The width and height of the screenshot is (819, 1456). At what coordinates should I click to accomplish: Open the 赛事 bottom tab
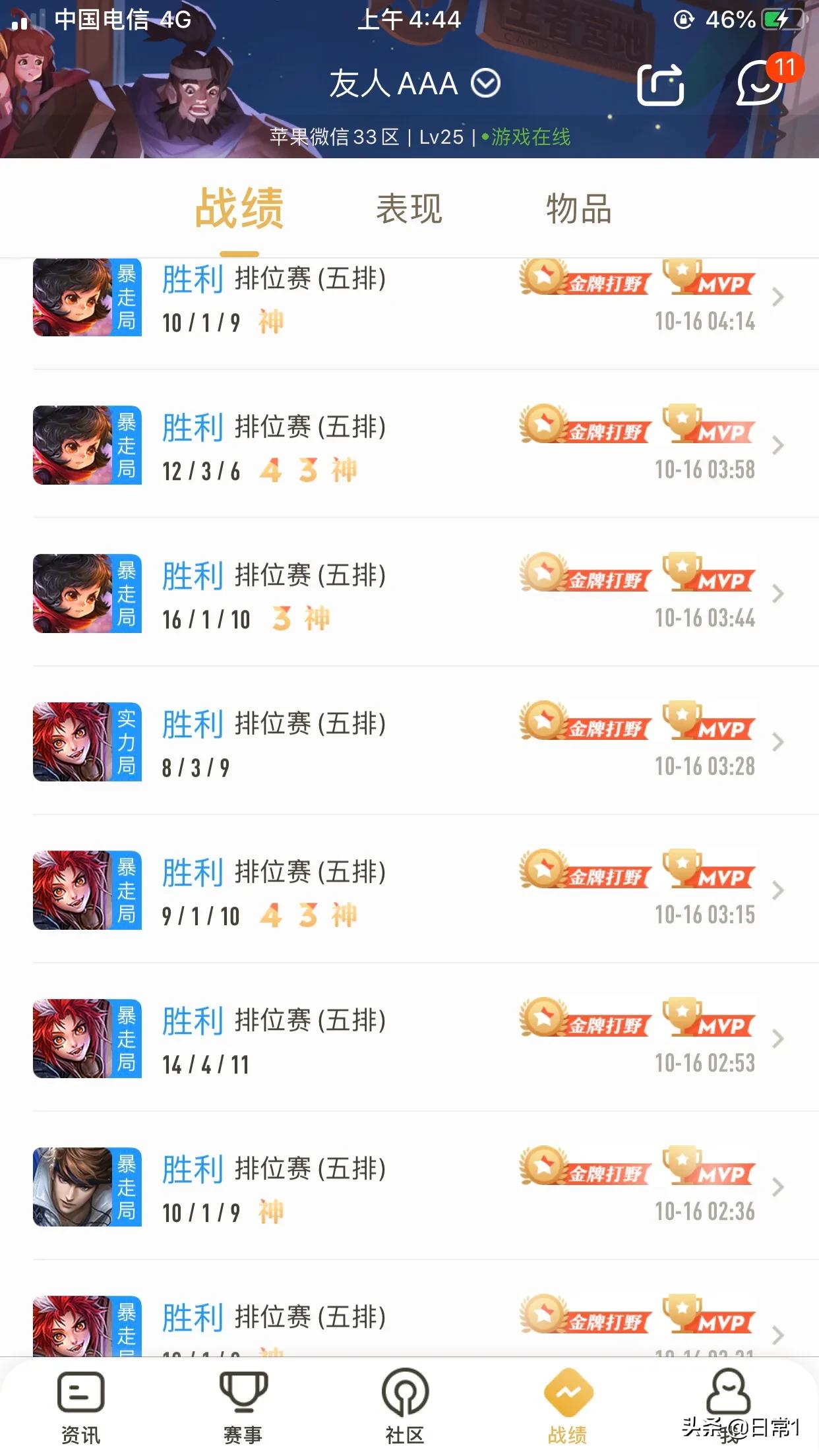pos(243,1406)
